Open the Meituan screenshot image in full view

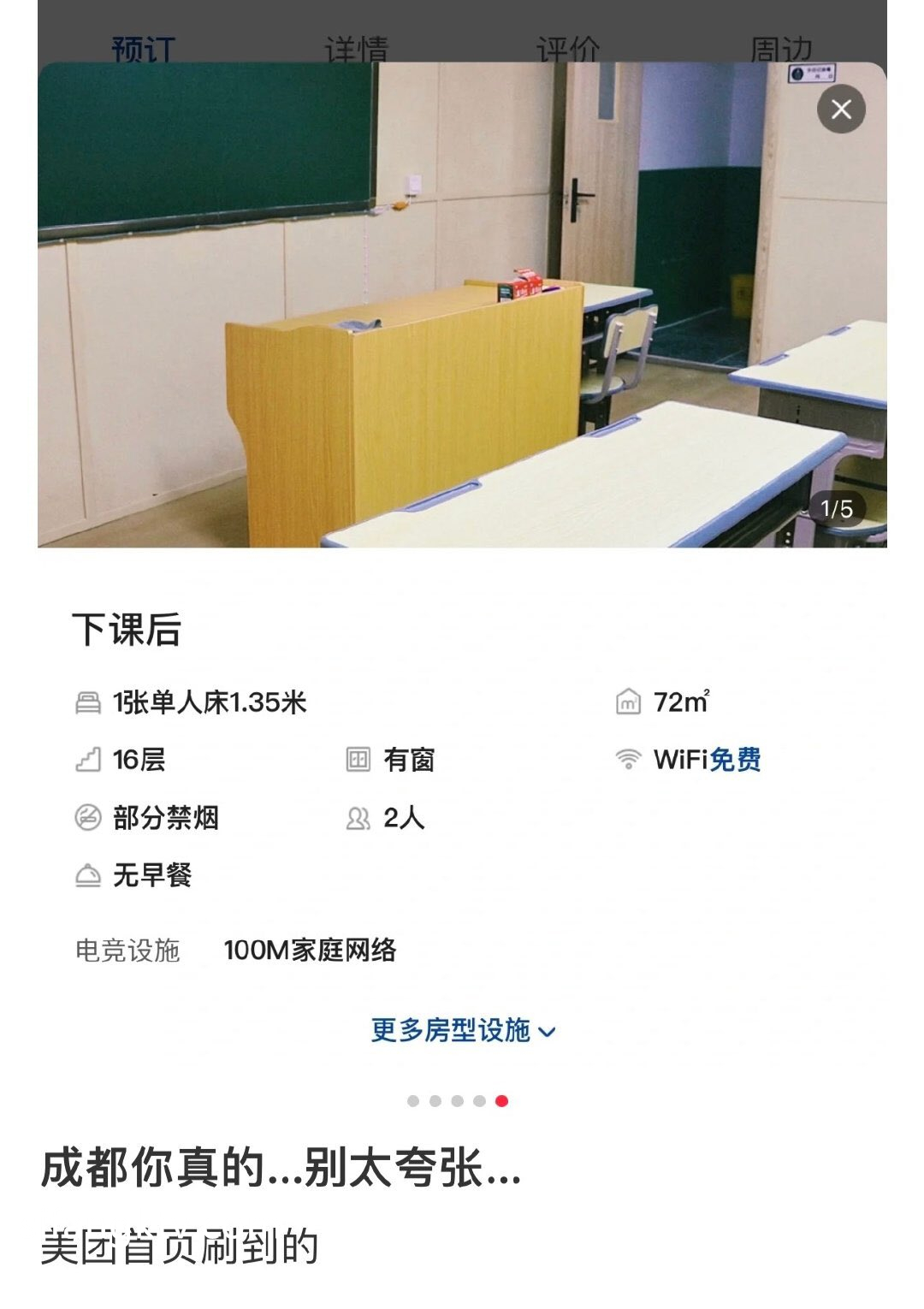click(x=462, y=548)
